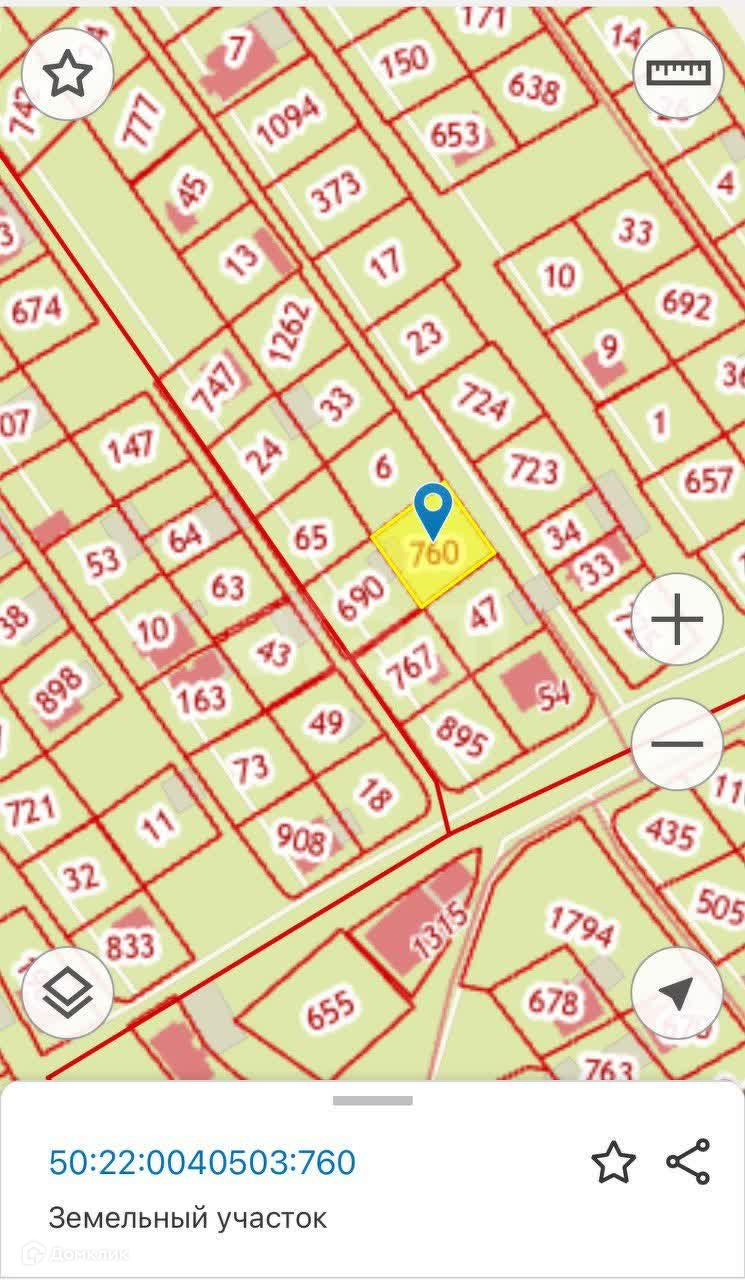Open the map layers selector
The height and width of the screenshot is (1280, 745).
67,993
